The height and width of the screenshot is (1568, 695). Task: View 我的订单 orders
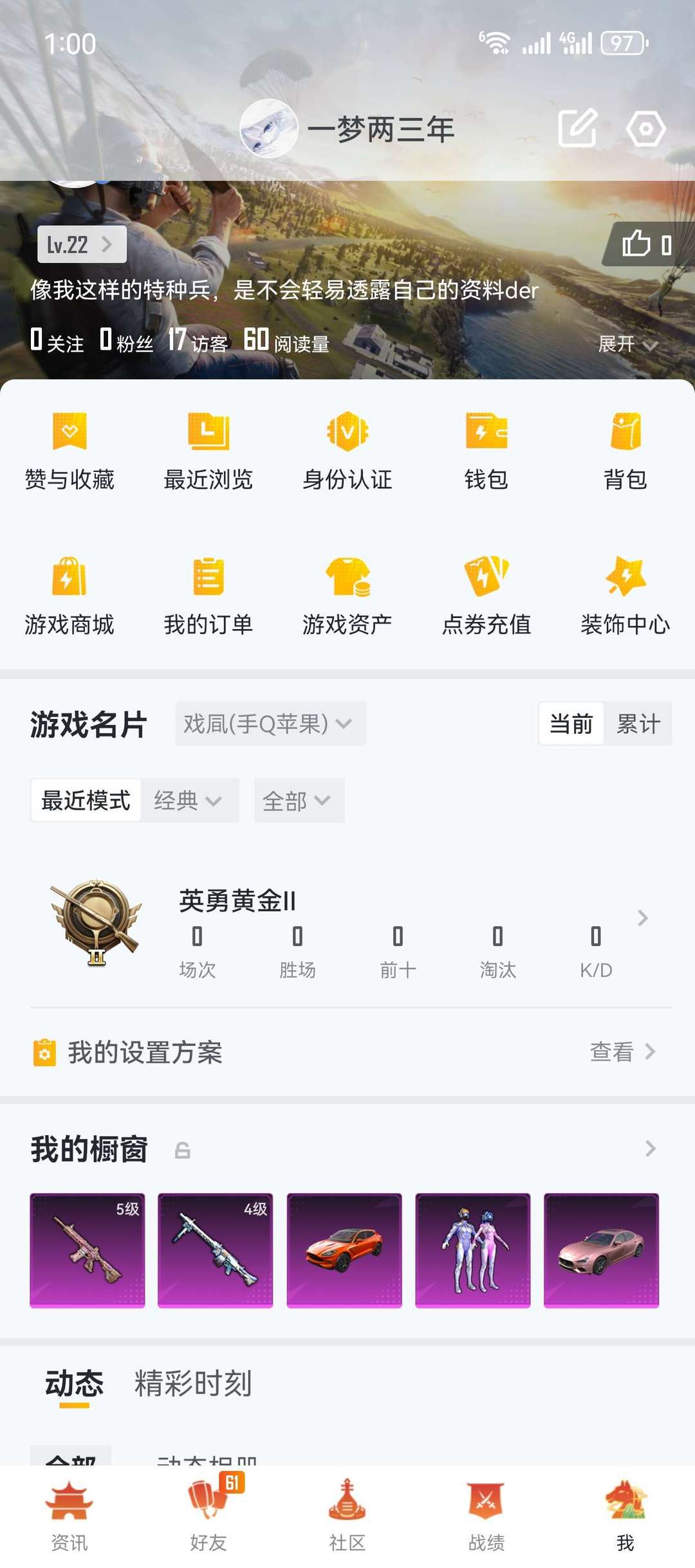point(208,596)
